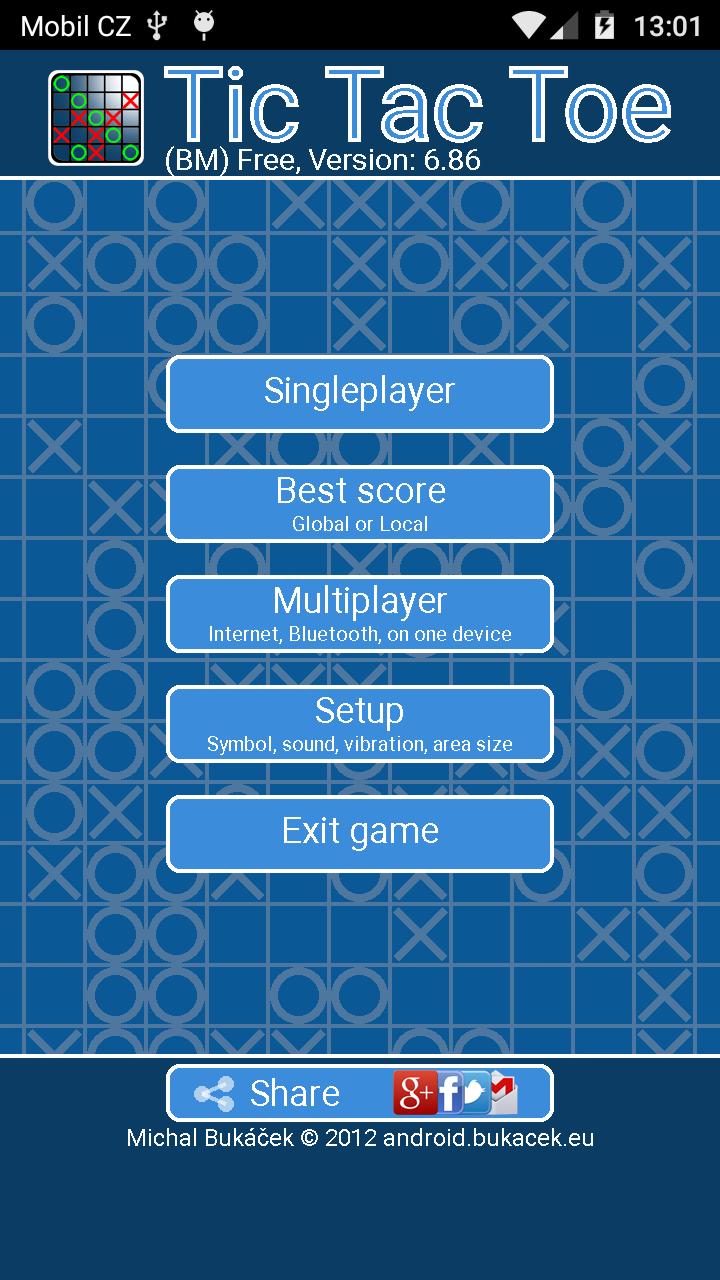
Task: Choose Multiplayer mode
Action: pos(360,614)
